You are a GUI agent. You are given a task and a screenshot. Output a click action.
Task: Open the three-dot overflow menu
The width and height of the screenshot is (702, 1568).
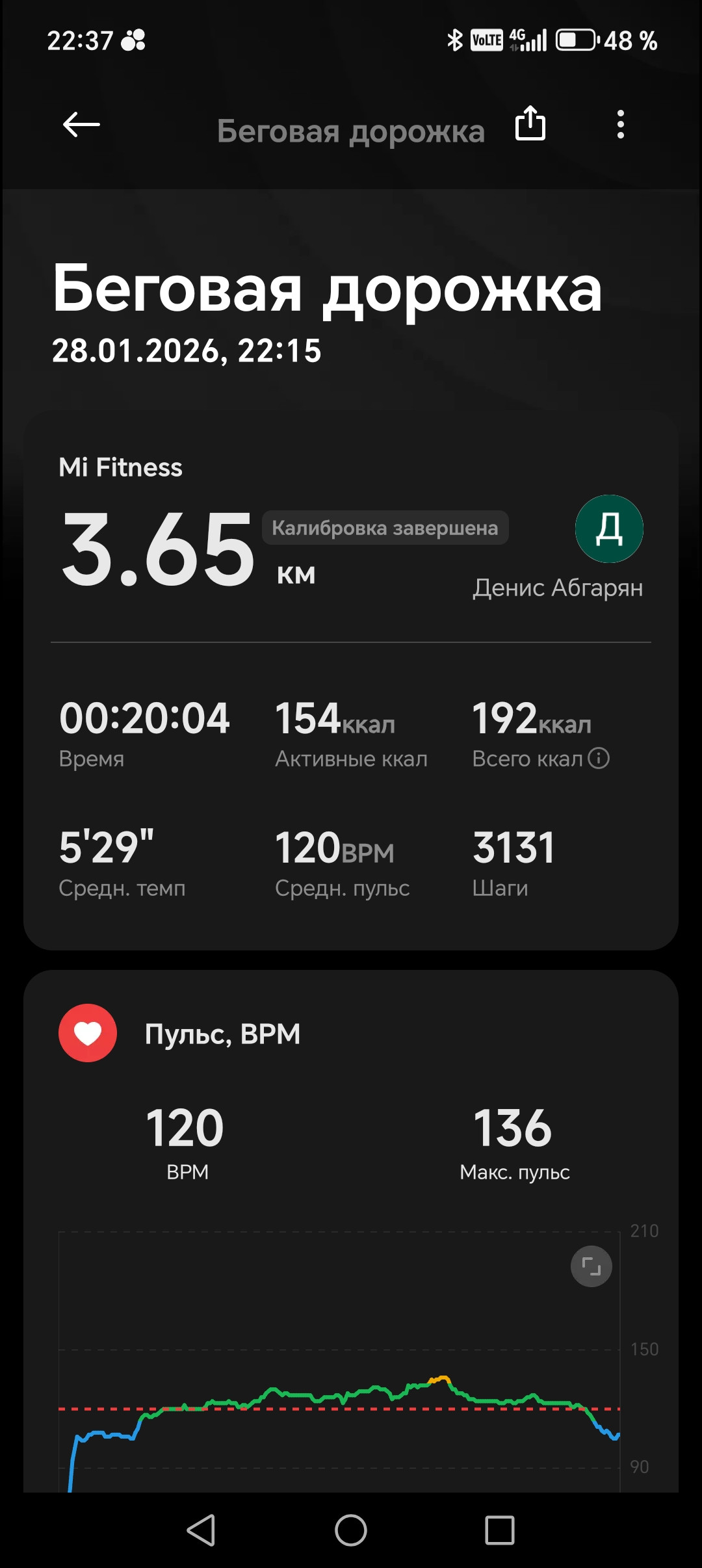tap(621, 124)
